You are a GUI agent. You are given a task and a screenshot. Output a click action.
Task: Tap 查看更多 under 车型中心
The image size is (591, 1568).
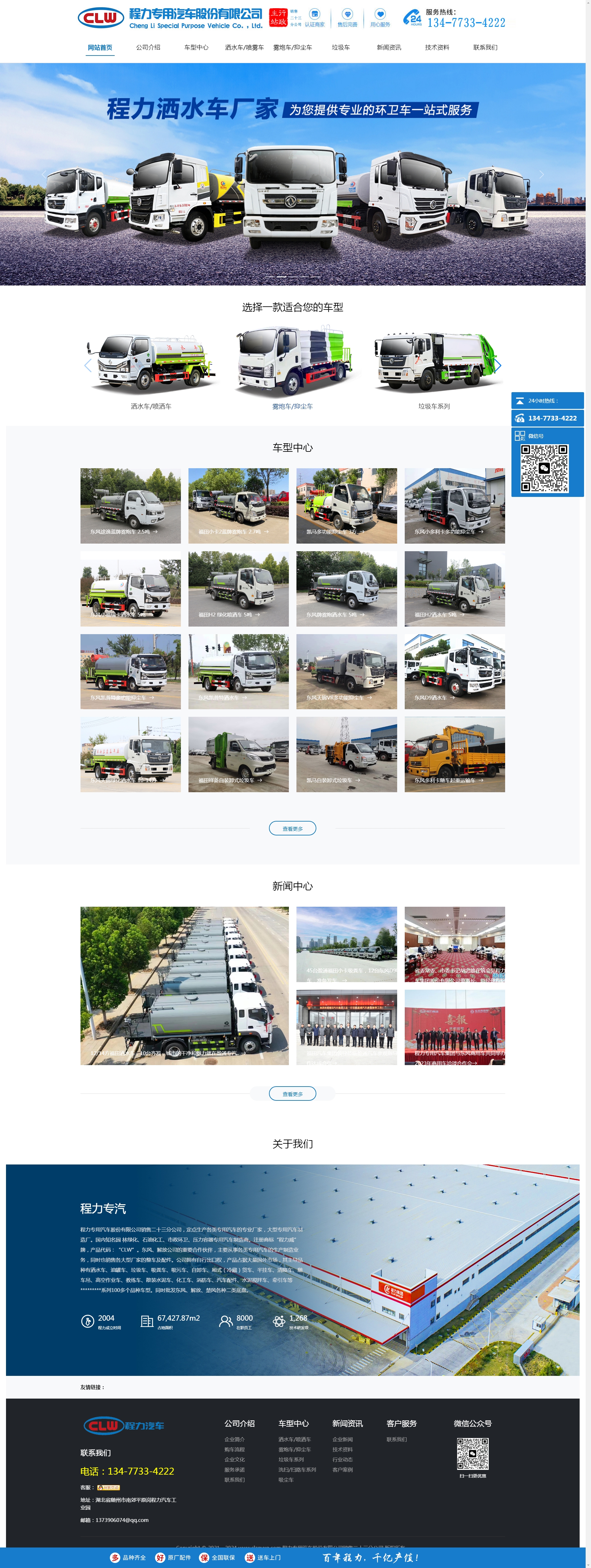click(x=292, y=828)
